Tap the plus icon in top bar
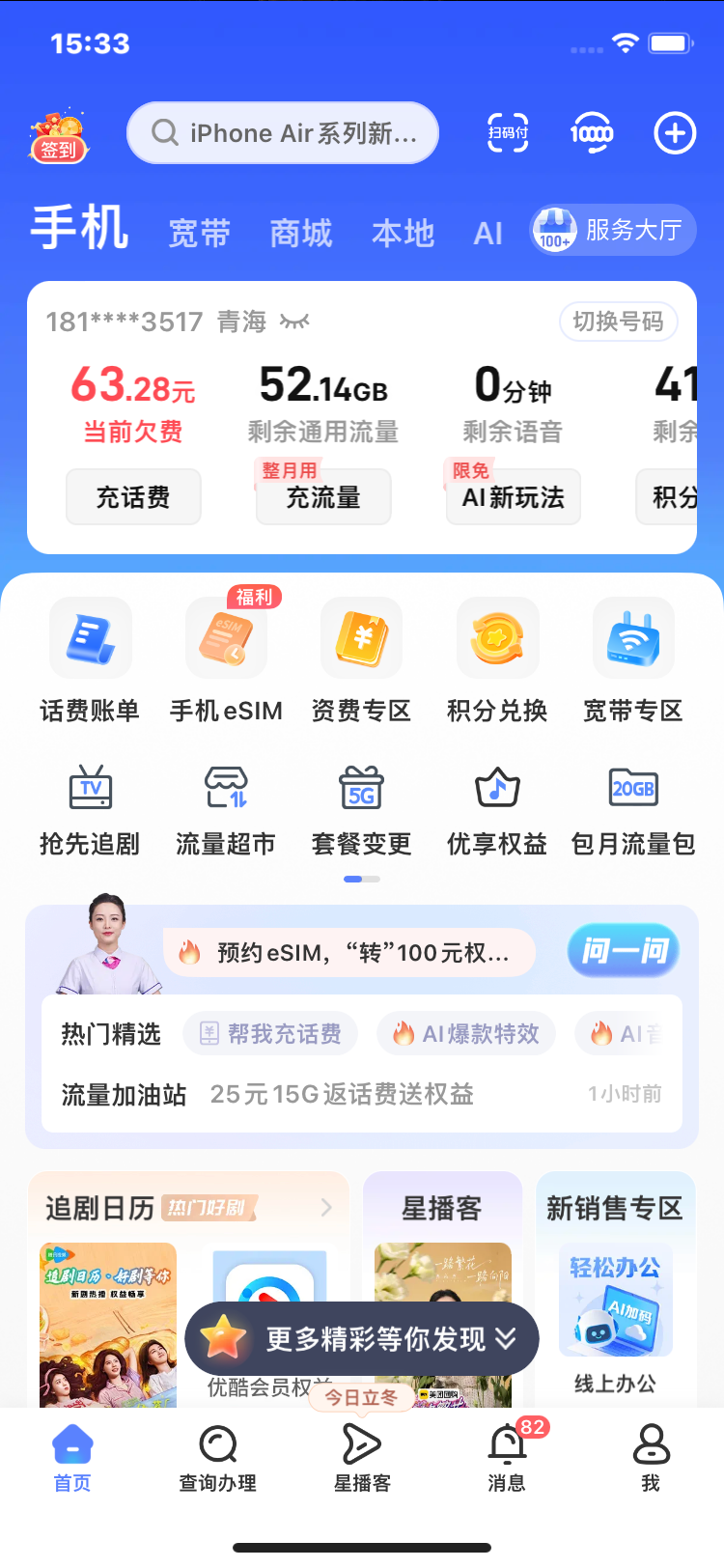The height and width of the screenshot is (1568, 724). point(674,133)
